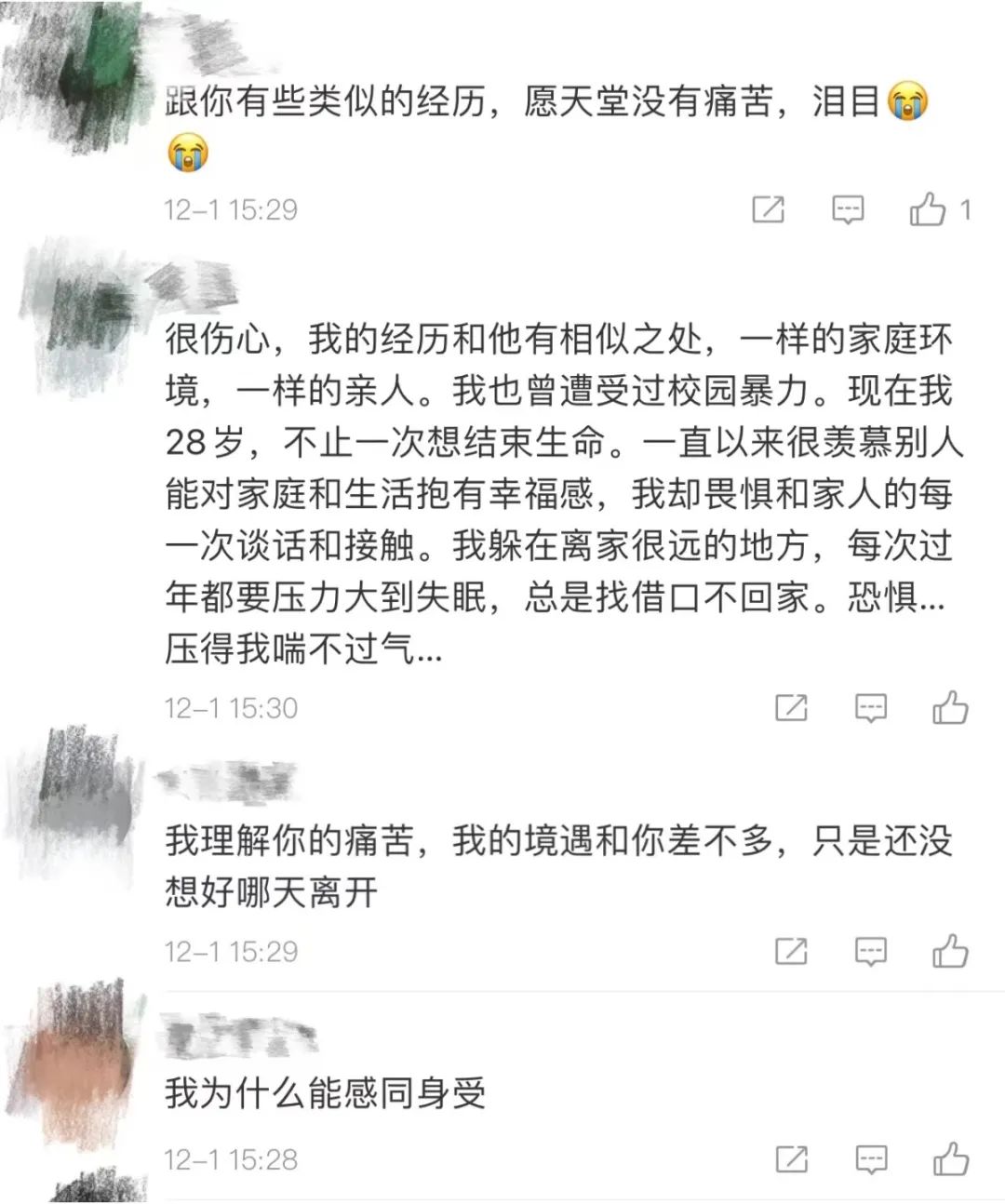Screen dimensions: 1005x1204
Task: Reply to the comment mentioning 愿天堂没有痛苦
Action: pyautogui.click(x=847, y=210)
